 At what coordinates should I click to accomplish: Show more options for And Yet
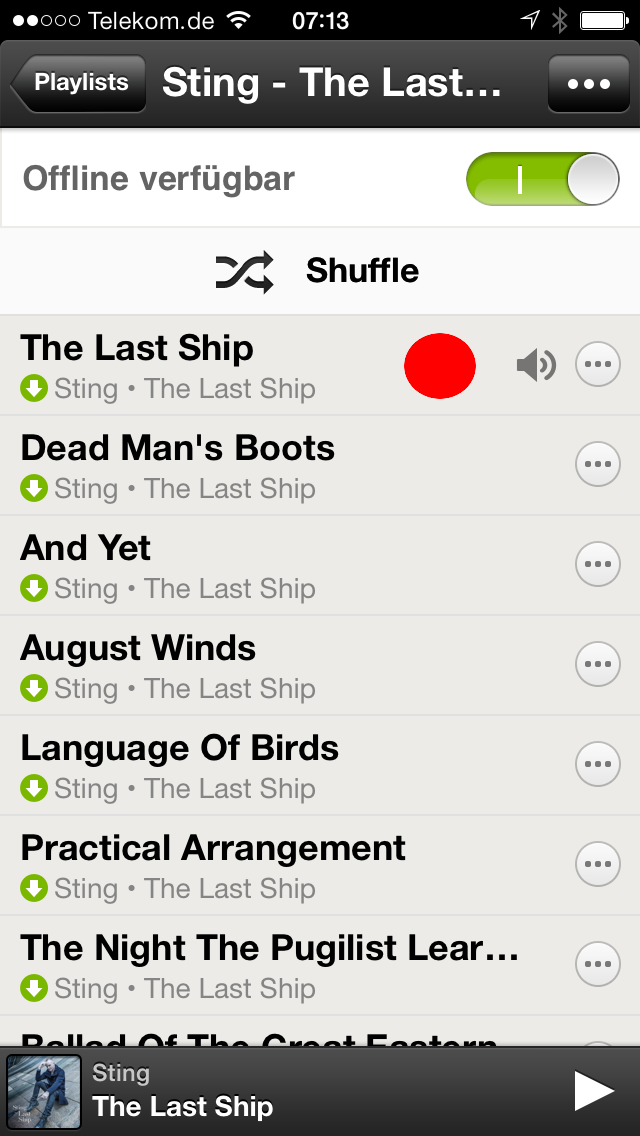click(597, 565)
